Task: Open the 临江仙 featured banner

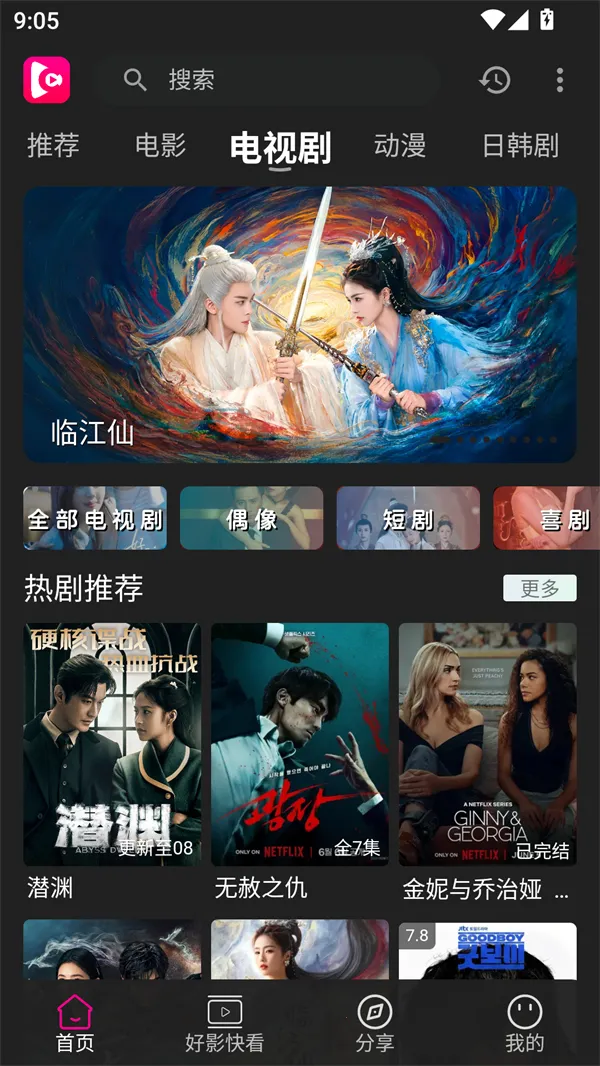Action: click(x=300, y=325)
